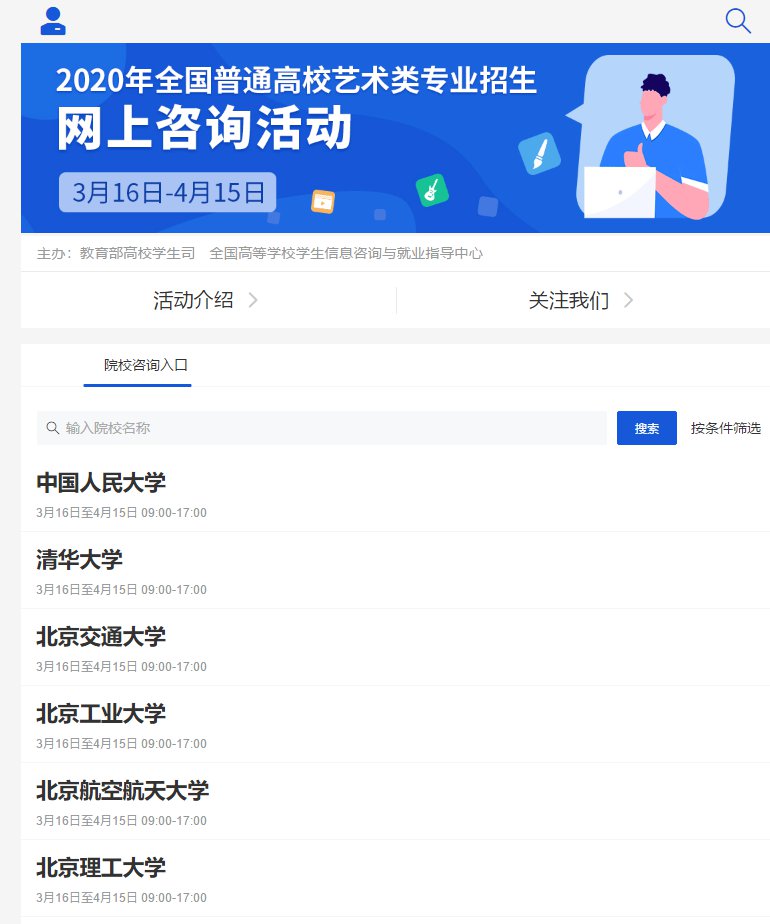Tap the magnifier search icon
Image resolution: width=770 pixels, height=924 pixels.
click(738, 21)
